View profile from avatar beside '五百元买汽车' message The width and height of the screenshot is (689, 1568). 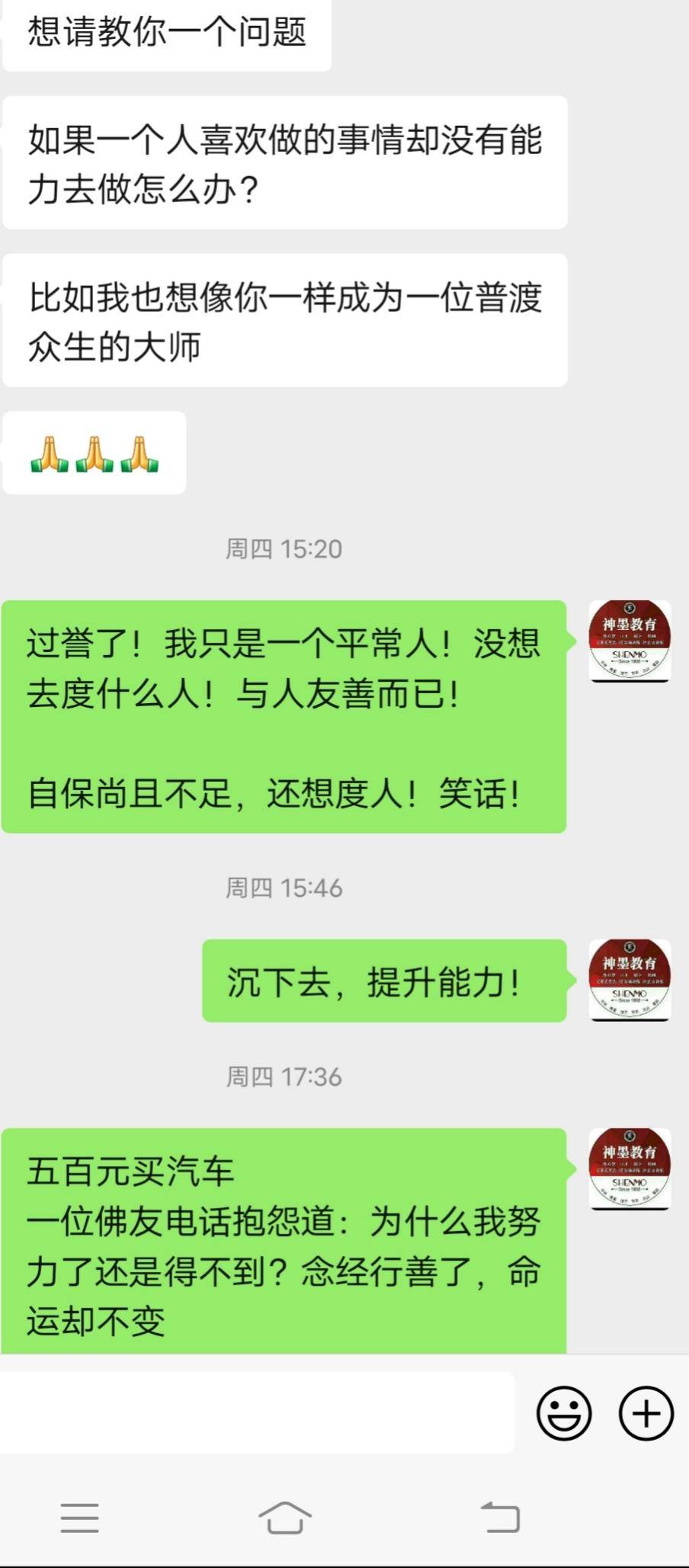(x=630, y=1168)
